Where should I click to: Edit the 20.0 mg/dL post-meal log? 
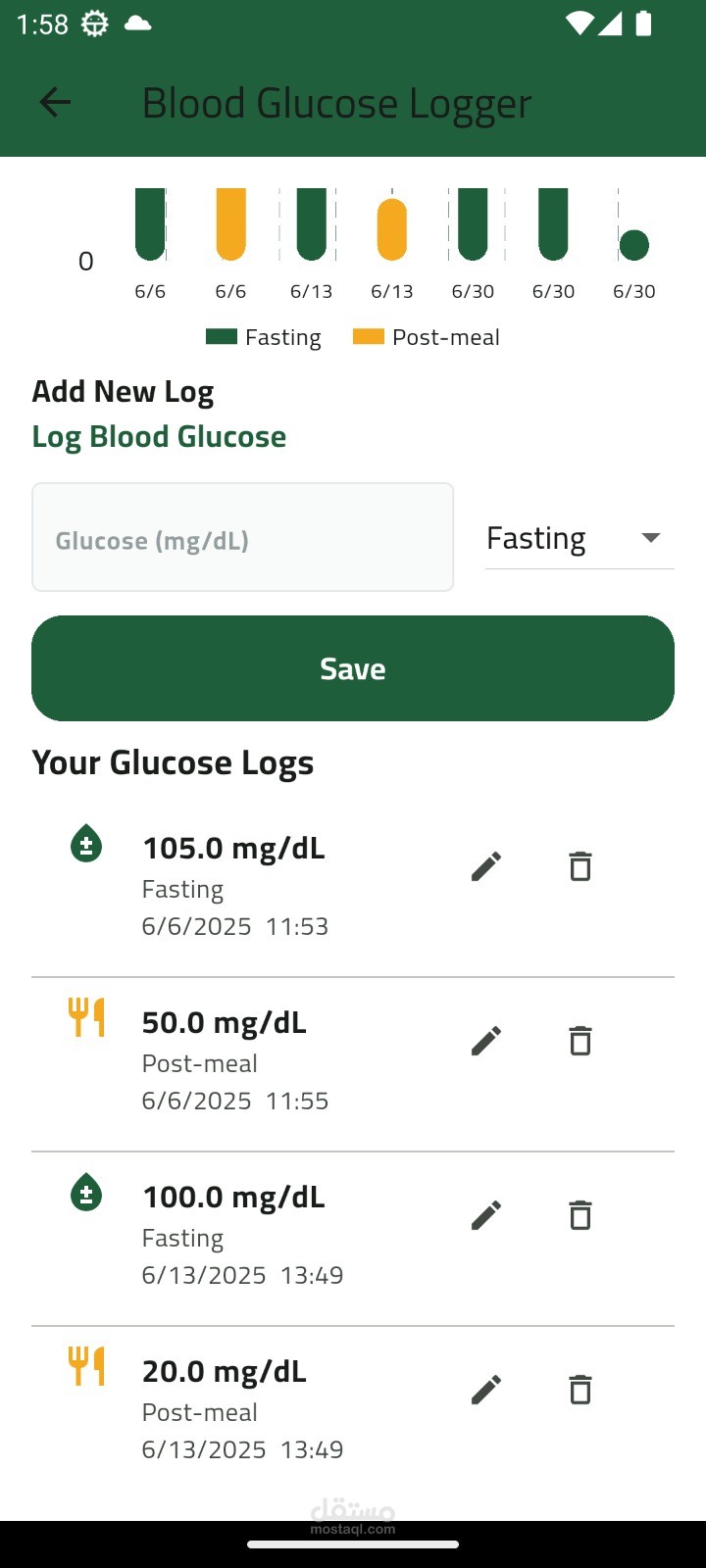tap(486, 1390)
